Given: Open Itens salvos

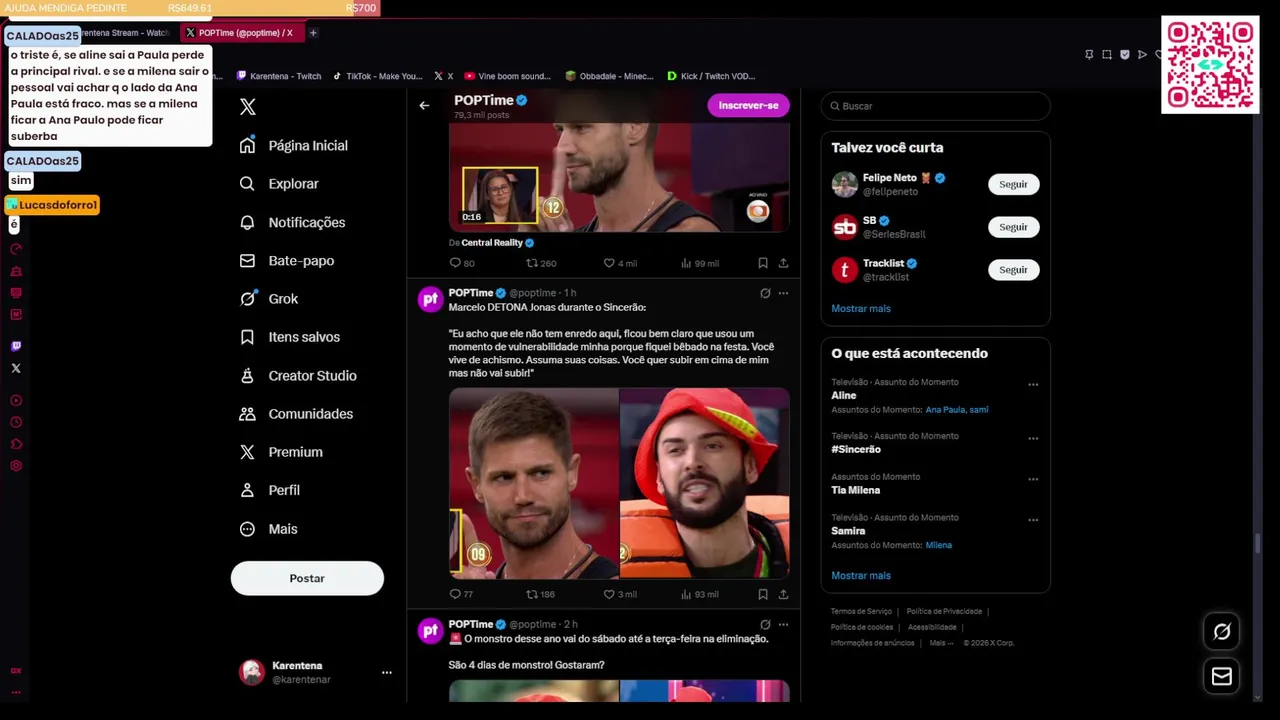Looking at the screenshot, I should coord(303,337).
